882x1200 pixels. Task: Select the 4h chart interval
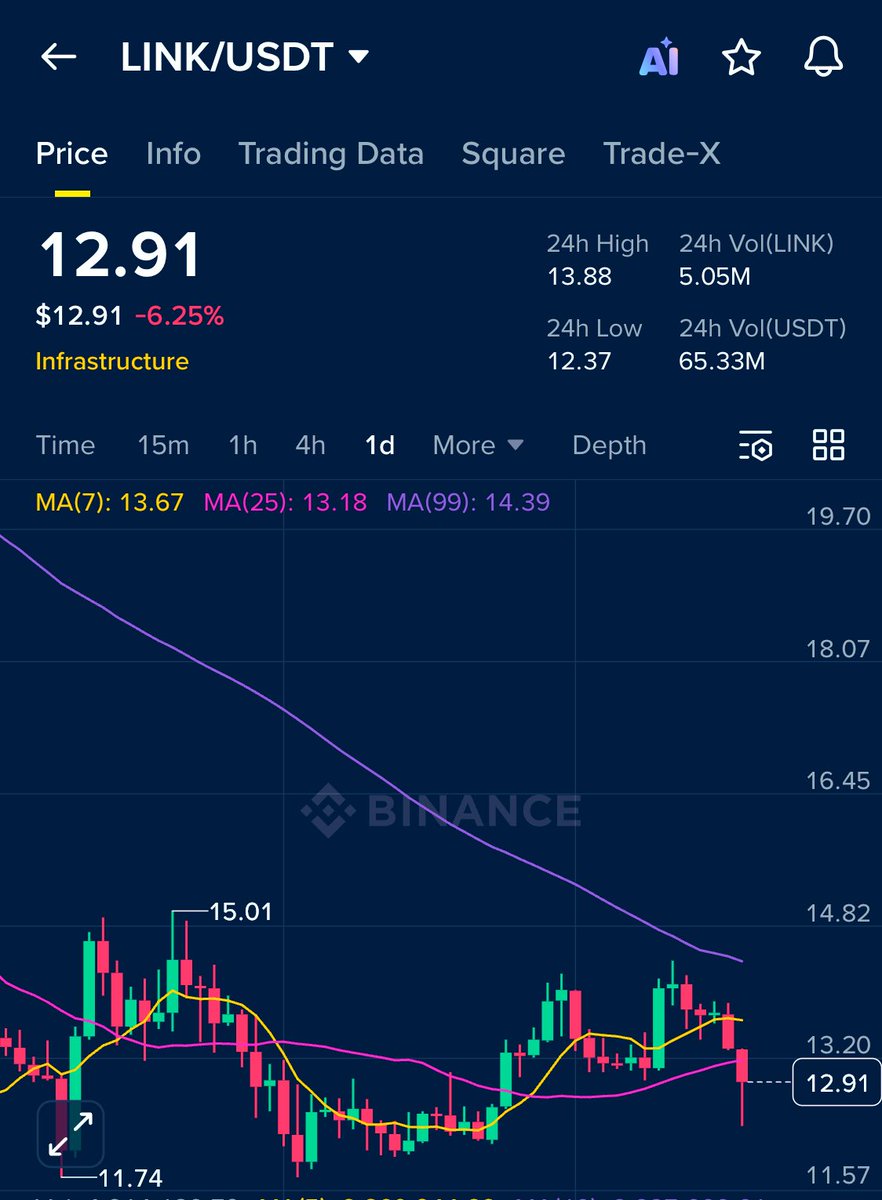[311, 445]
